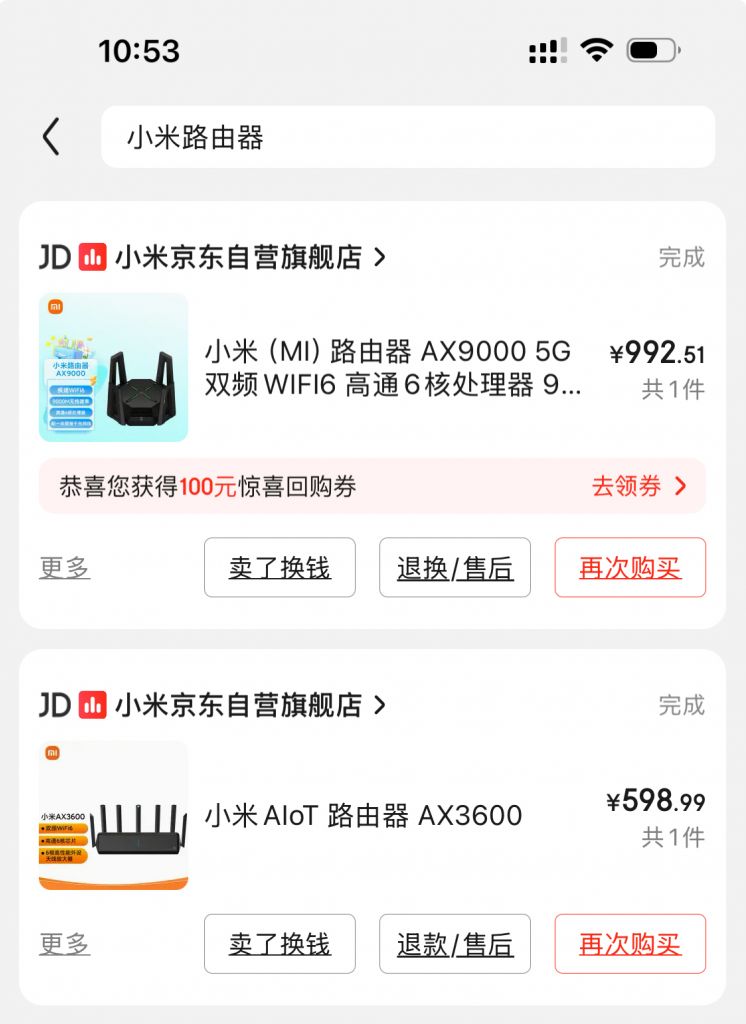Expand the first store name chevron

pos(380,256)
